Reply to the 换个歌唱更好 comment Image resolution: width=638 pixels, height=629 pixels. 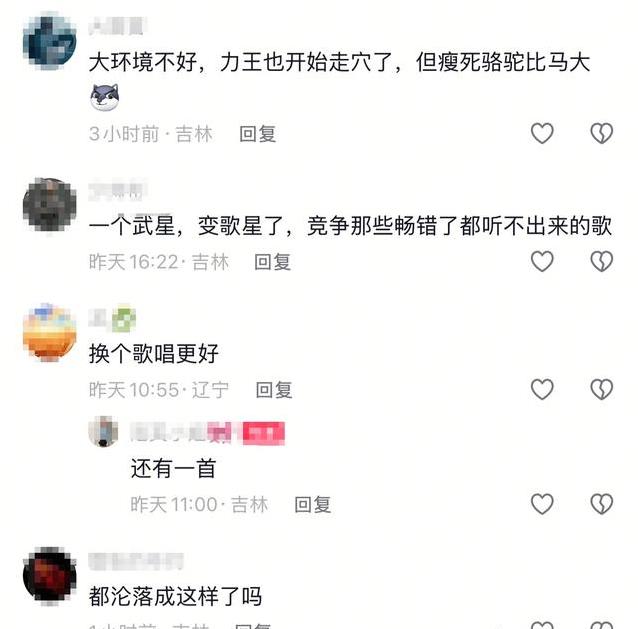274,390
